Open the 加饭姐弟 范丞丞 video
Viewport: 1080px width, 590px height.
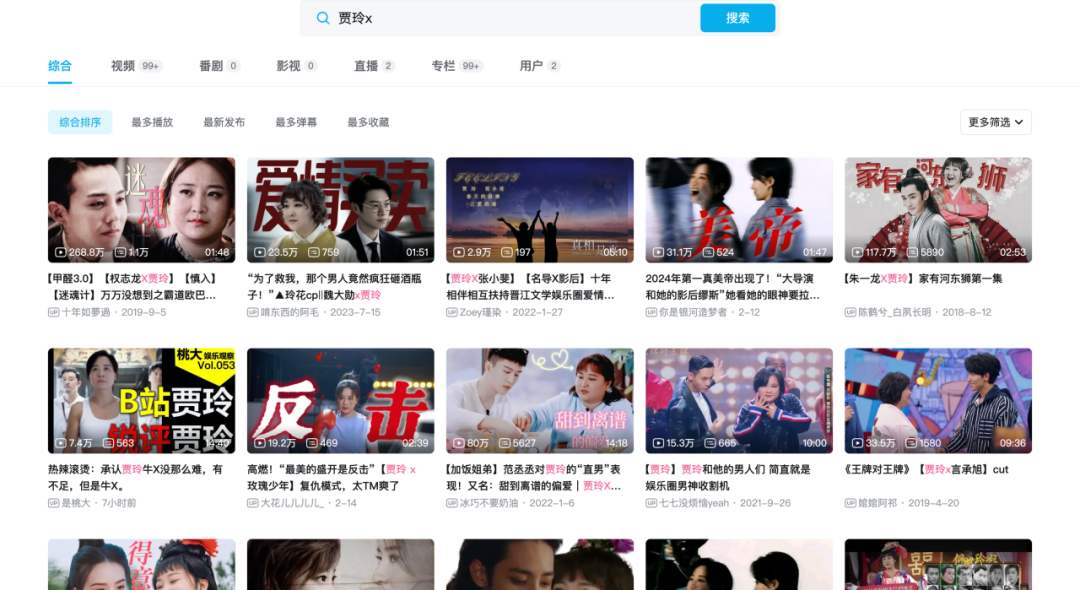pyautogui.click(x=539, y=400)
